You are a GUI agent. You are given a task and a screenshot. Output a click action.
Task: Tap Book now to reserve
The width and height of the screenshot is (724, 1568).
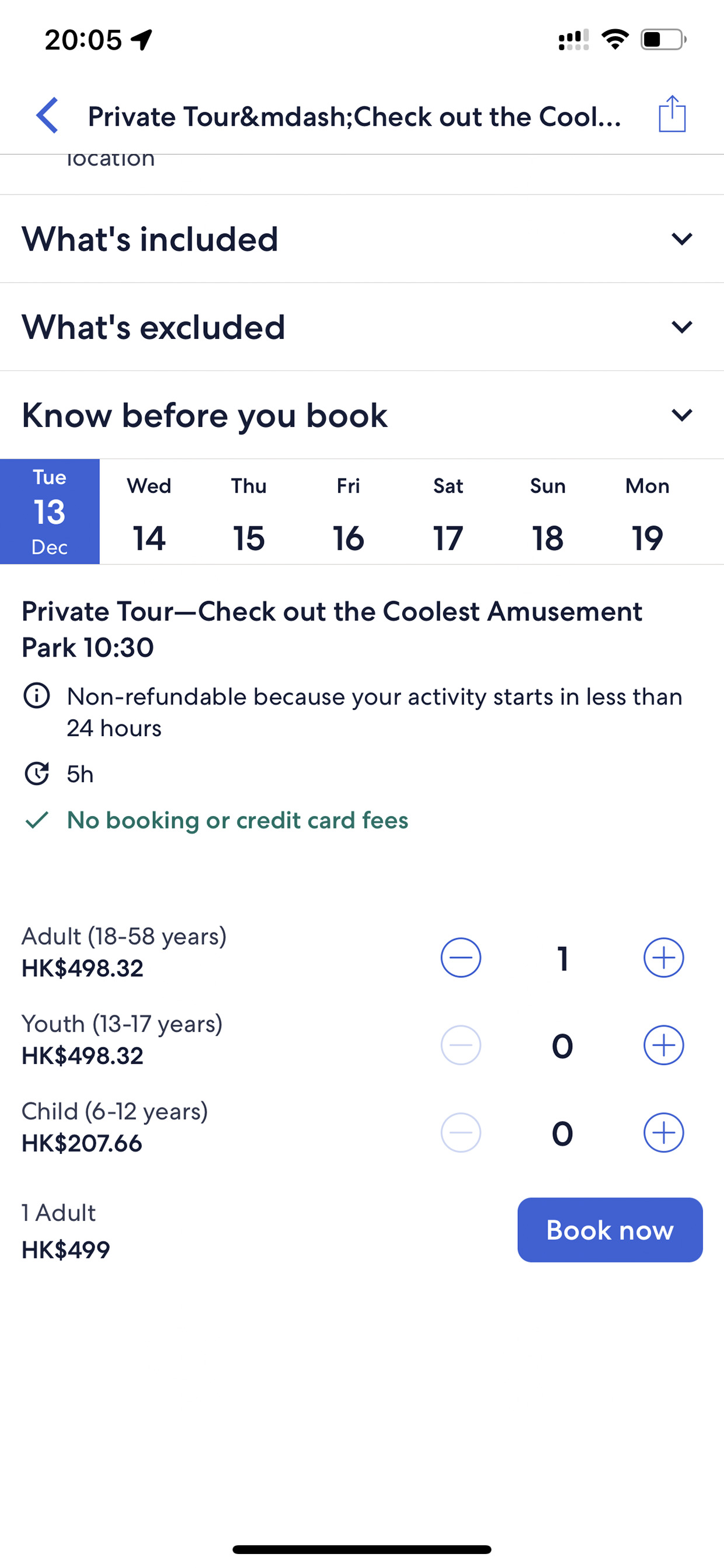610,1230
